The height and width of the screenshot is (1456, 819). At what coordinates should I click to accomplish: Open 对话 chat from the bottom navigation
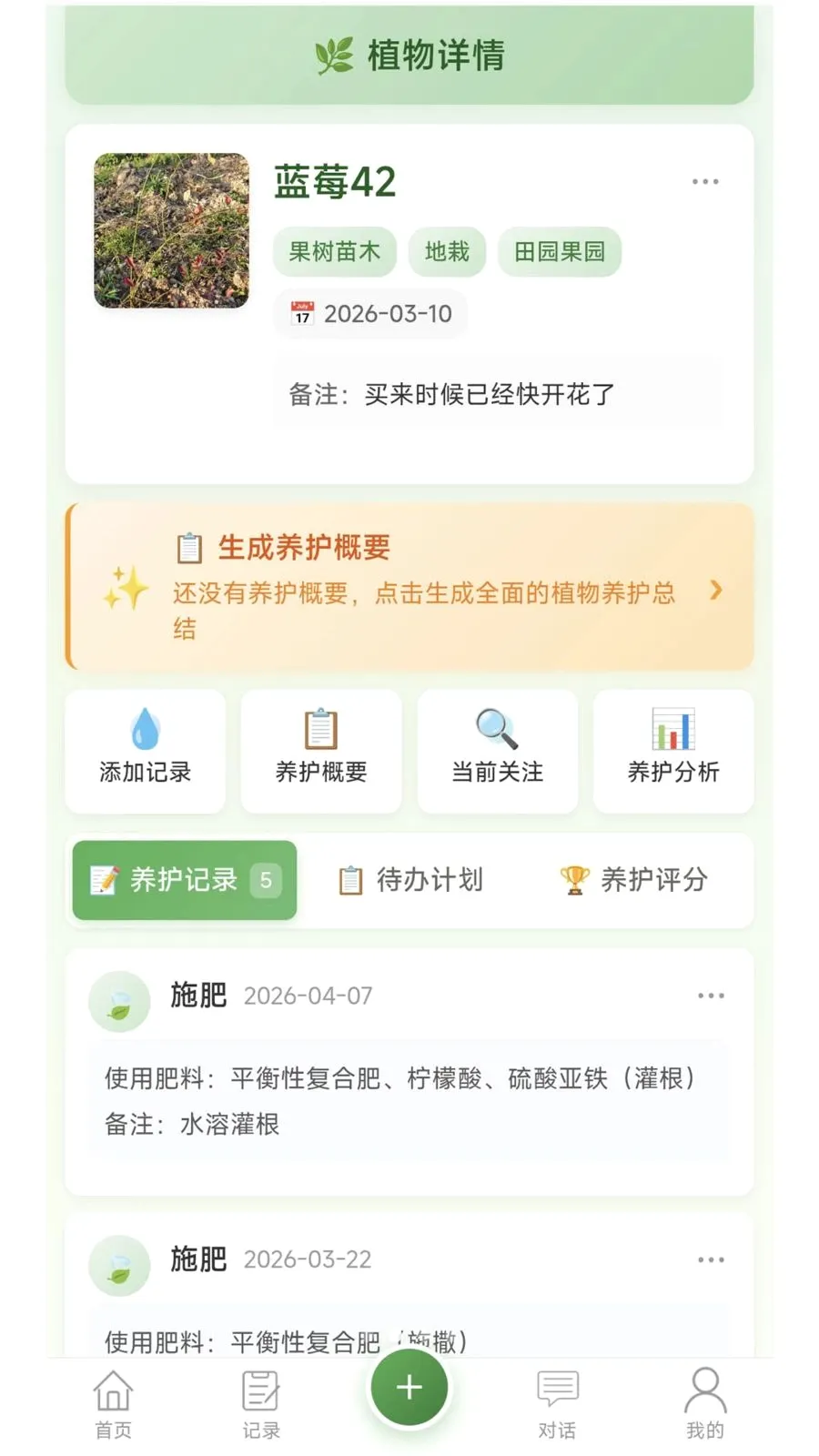click(558, 1401)
